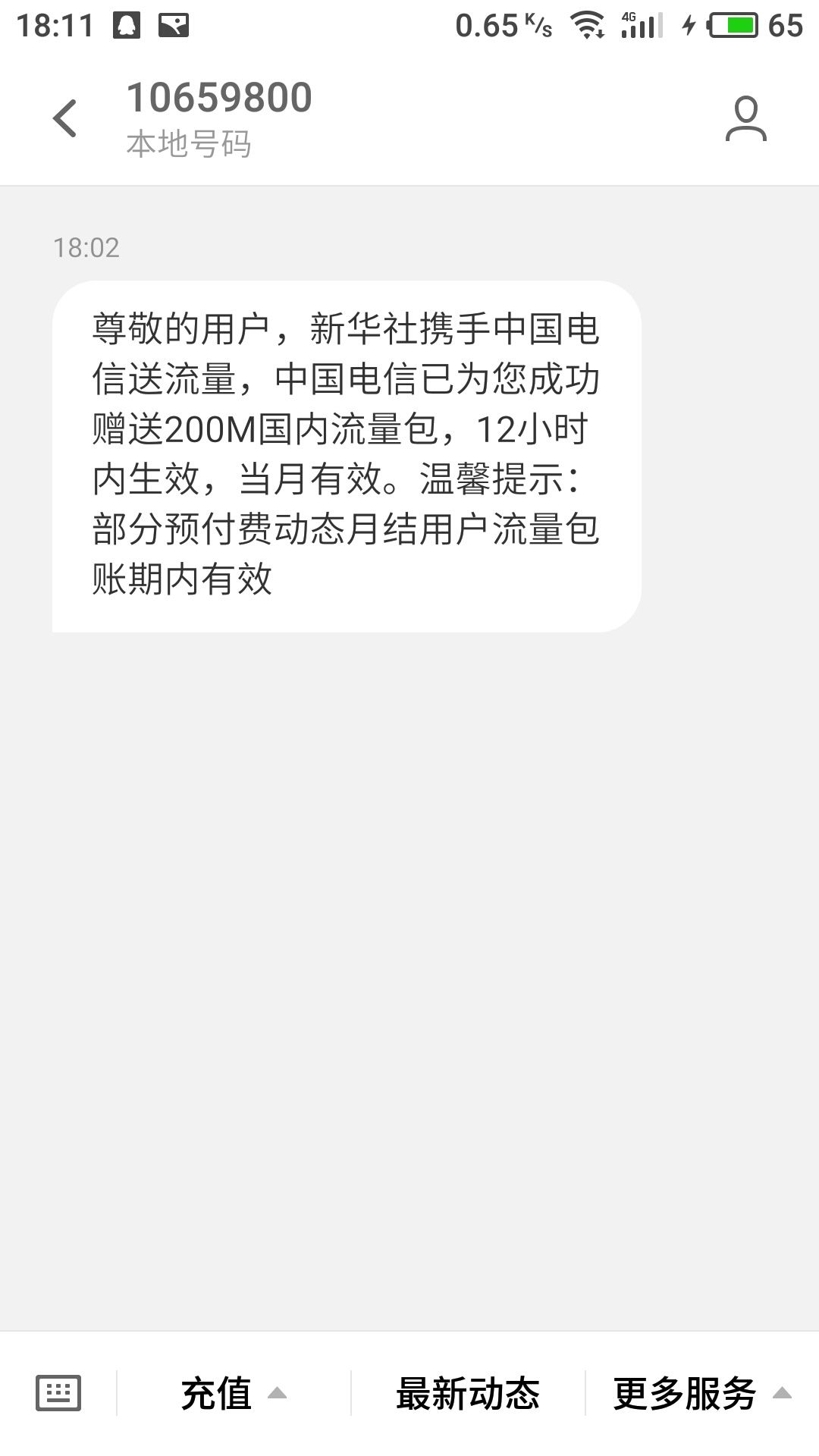
Task: Open contact details for 10659800
Action: [x=745, y=119]
